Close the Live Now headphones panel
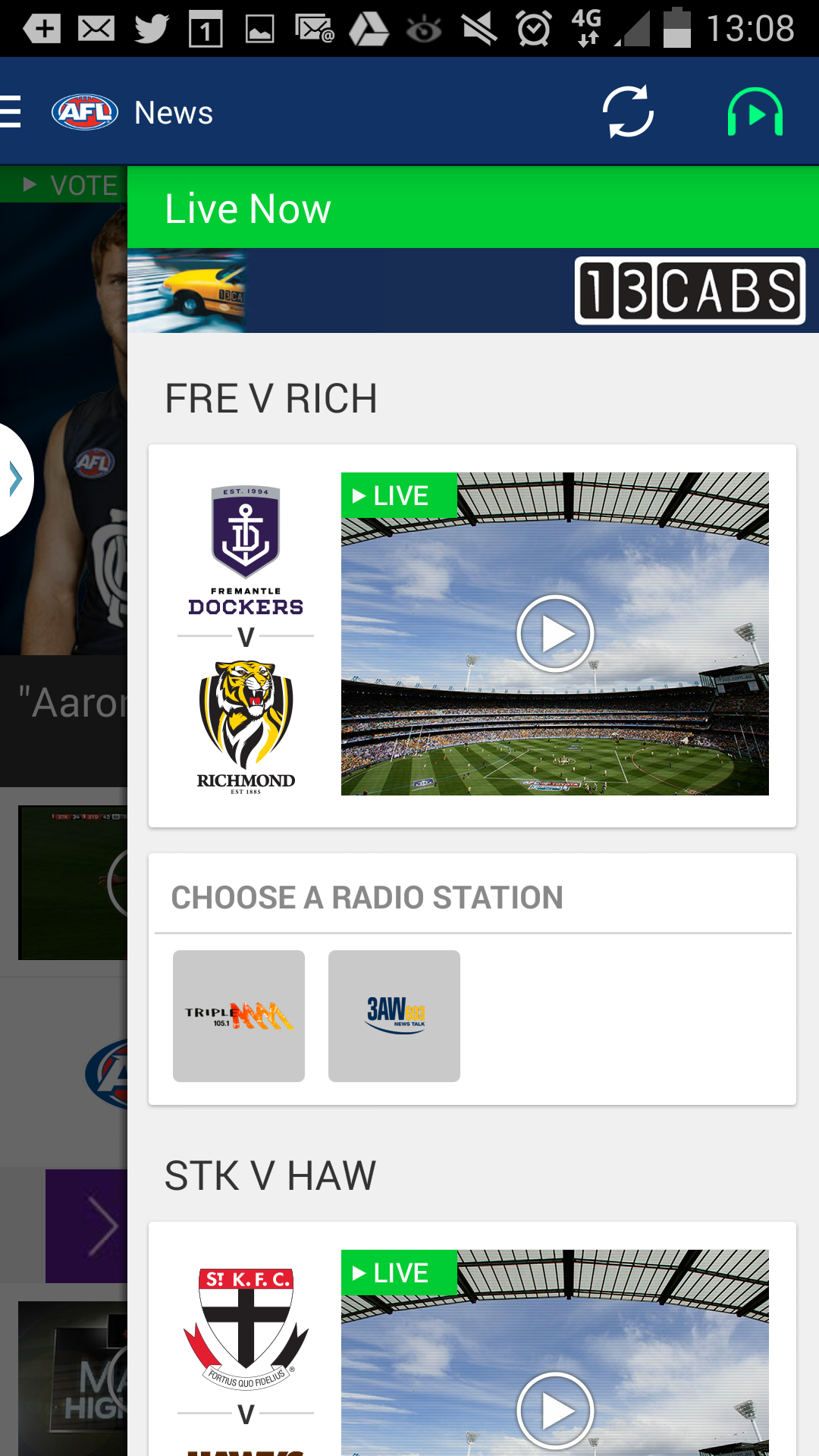Viewport: 819px width, 1456px height. pos(755,112)
